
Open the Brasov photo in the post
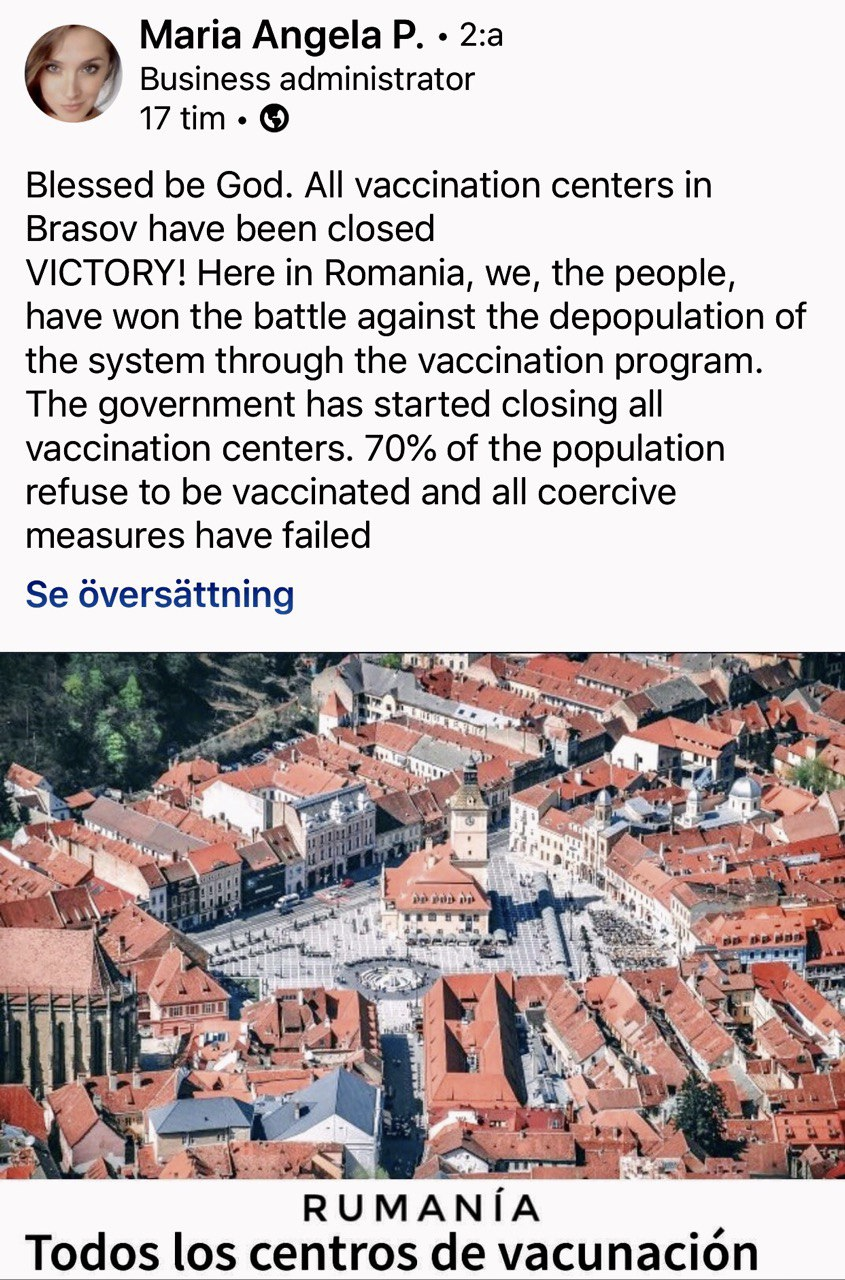coord(422,915)
